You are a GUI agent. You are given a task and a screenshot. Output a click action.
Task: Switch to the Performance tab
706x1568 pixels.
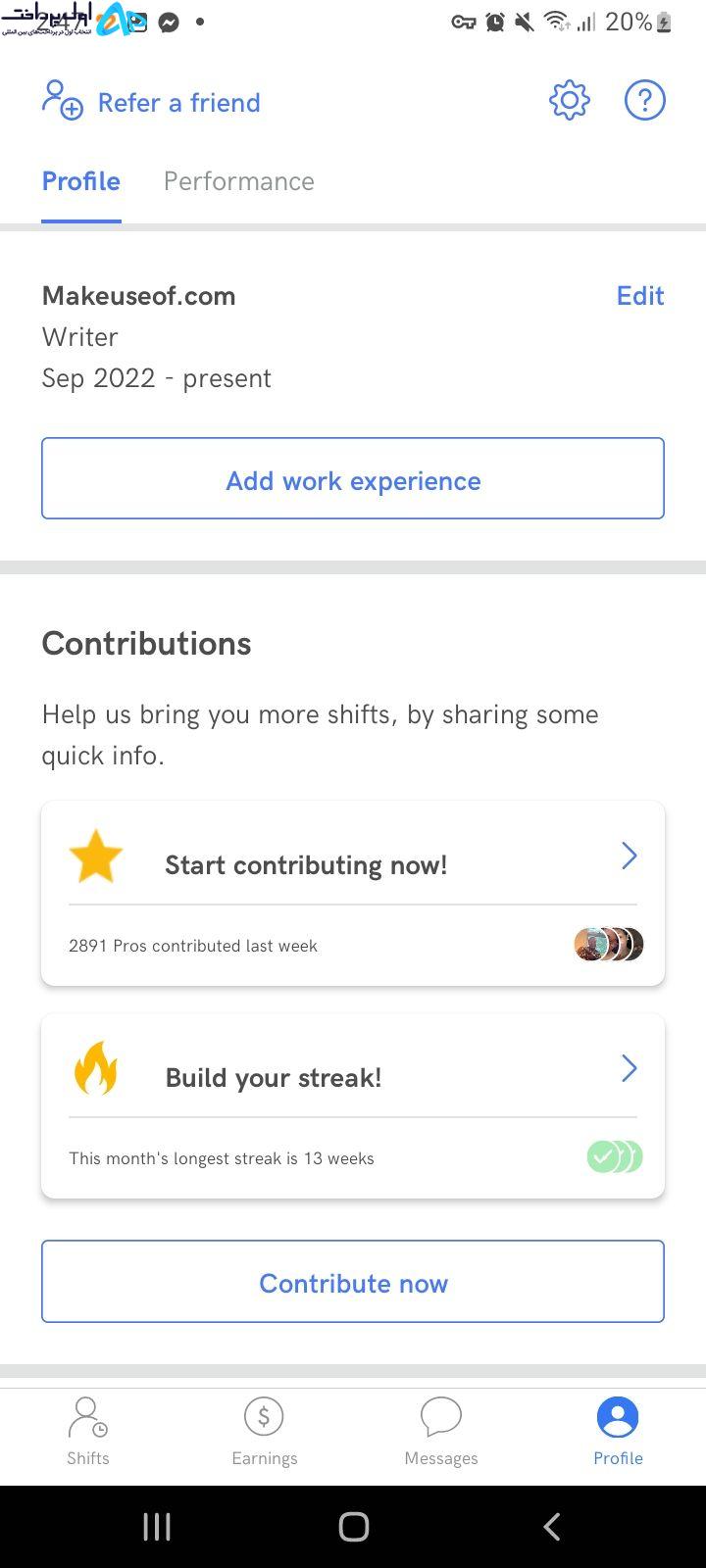(x=239, y=181)
